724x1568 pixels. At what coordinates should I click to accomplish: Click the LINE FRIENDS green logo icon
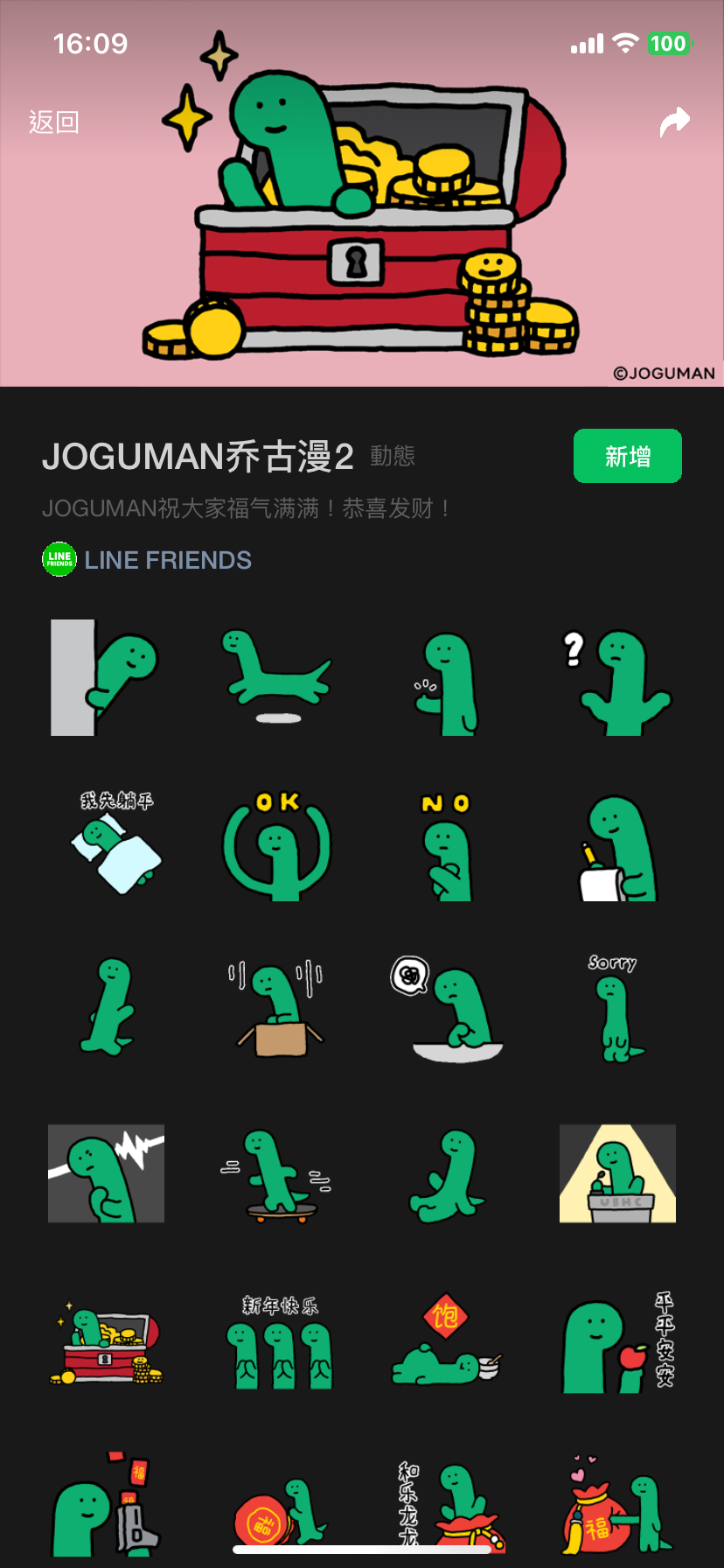(x=59, y=559)
